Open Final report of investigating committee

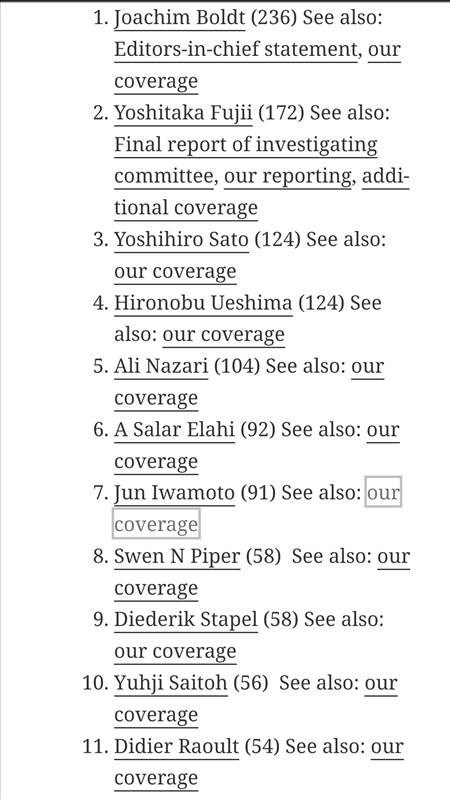(246, 145)
